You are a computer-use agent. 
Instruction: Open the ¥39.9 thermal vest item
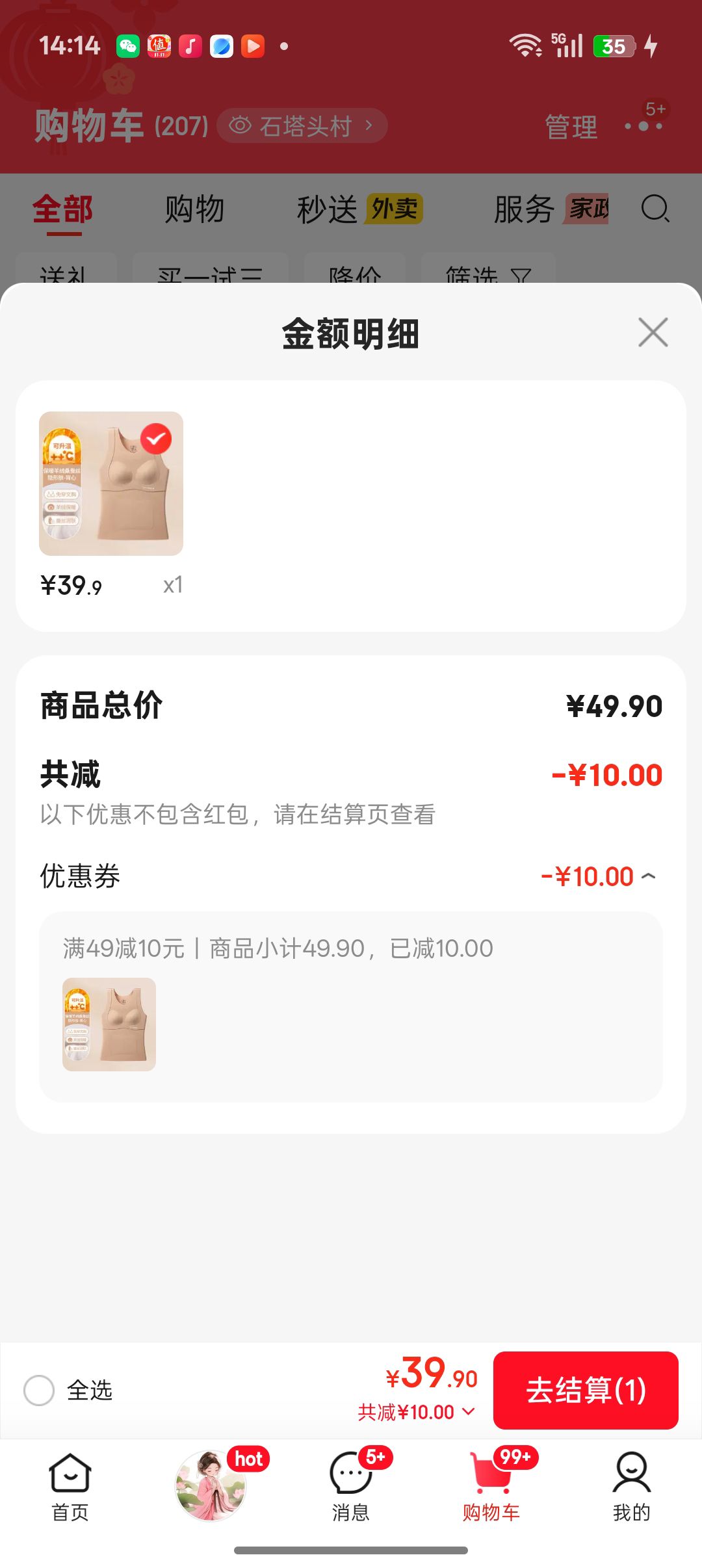(111, 484)
